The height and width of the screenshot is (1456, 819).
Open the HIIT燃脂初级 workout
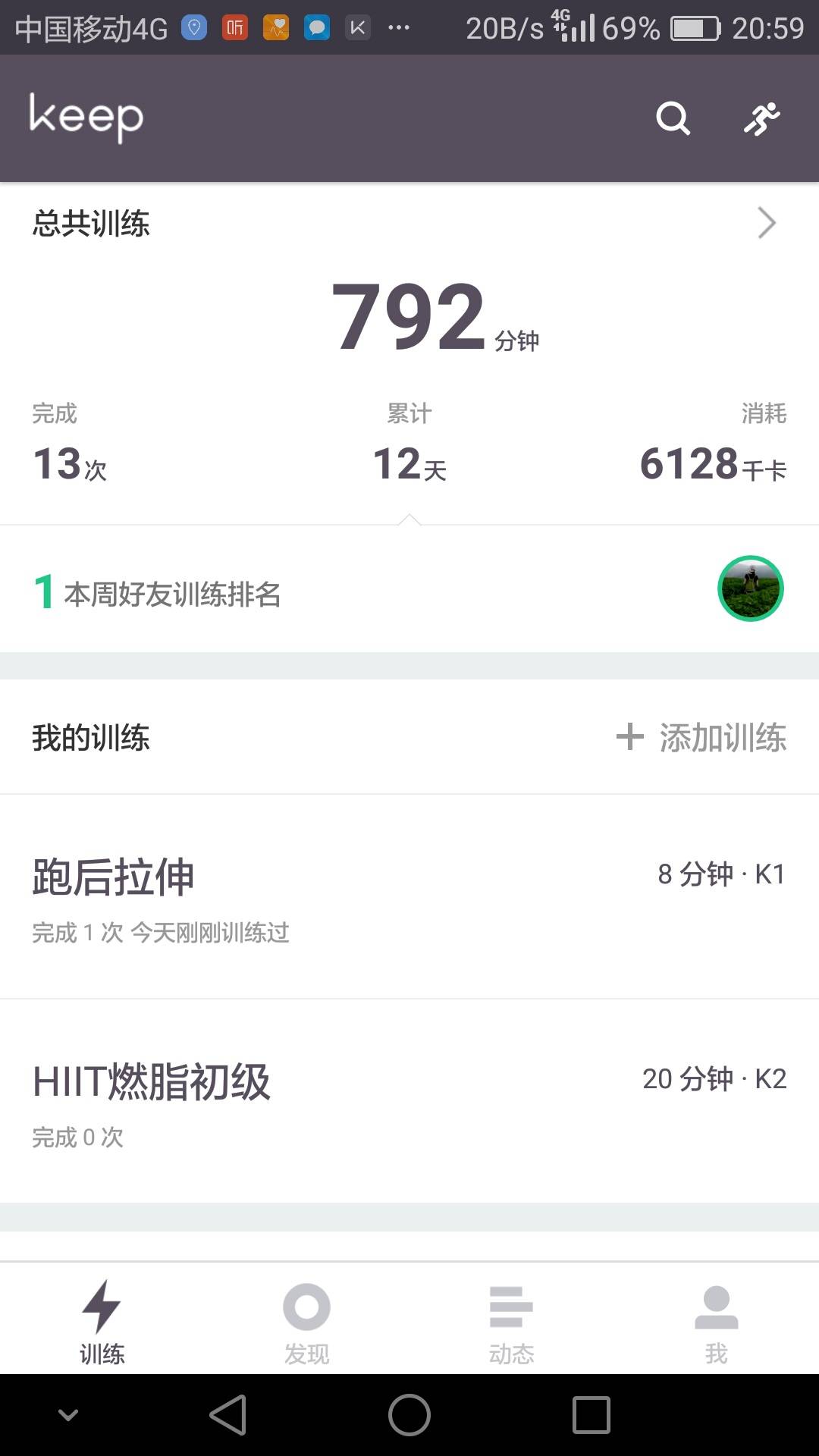pos(409,1102)
